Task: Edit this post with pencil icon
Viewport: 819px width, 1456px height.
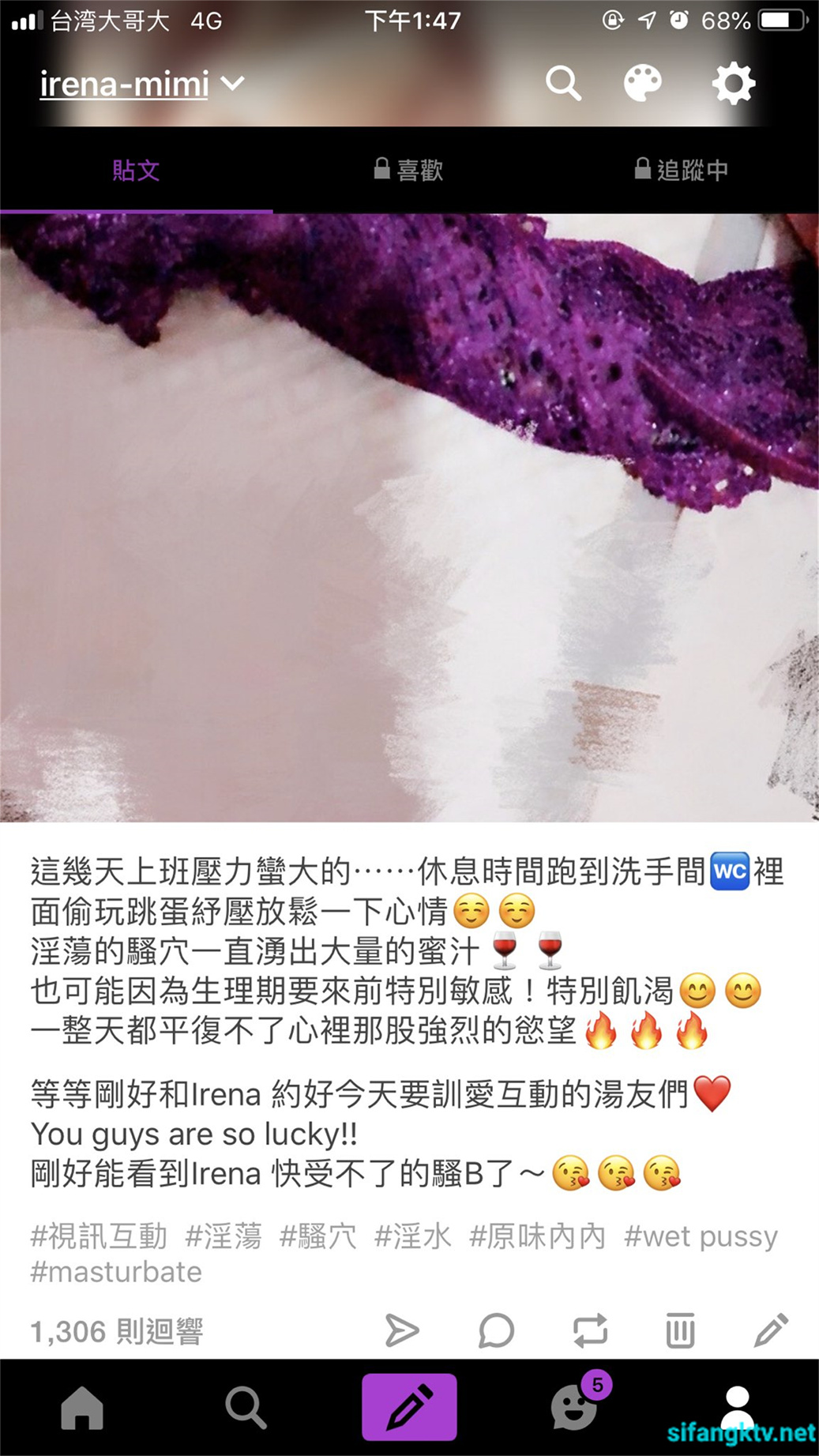Action: tap(771, 1330)
